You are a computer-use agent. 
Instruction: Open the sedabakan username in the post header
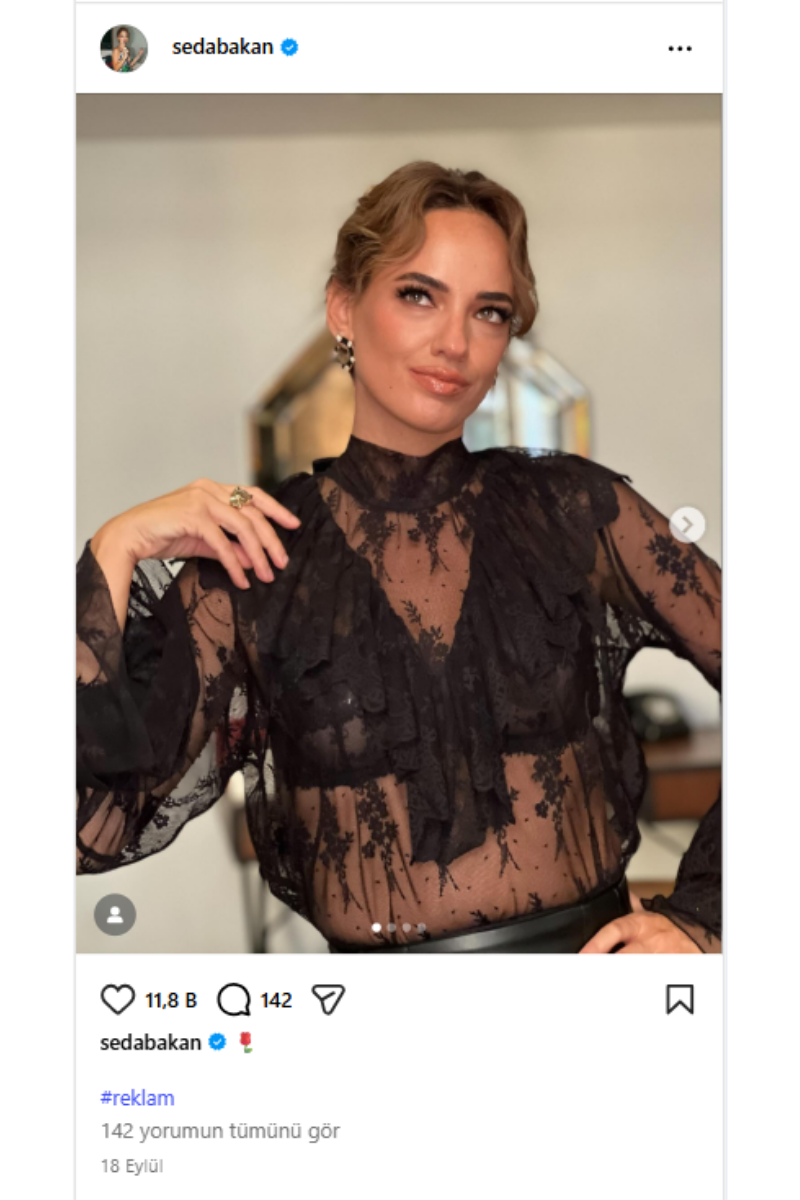(x=222, y=47)
